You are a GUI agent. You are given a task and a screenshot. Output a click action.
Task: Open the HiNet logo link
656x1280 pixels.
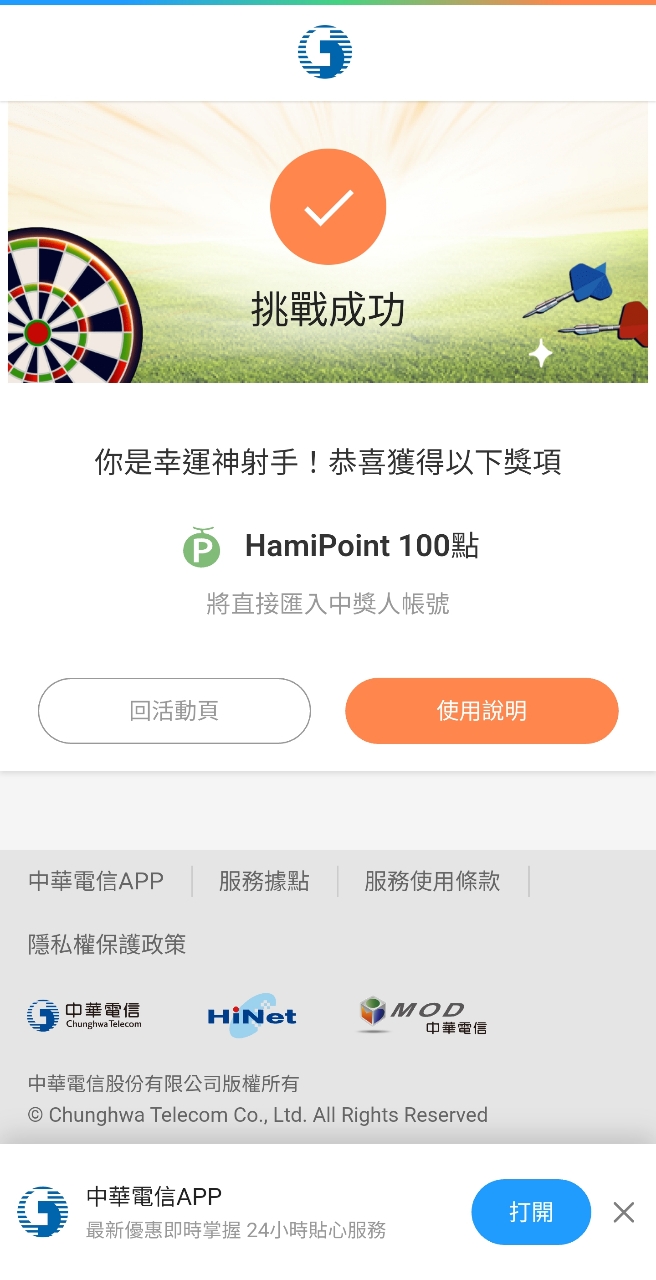point(252,1015)
